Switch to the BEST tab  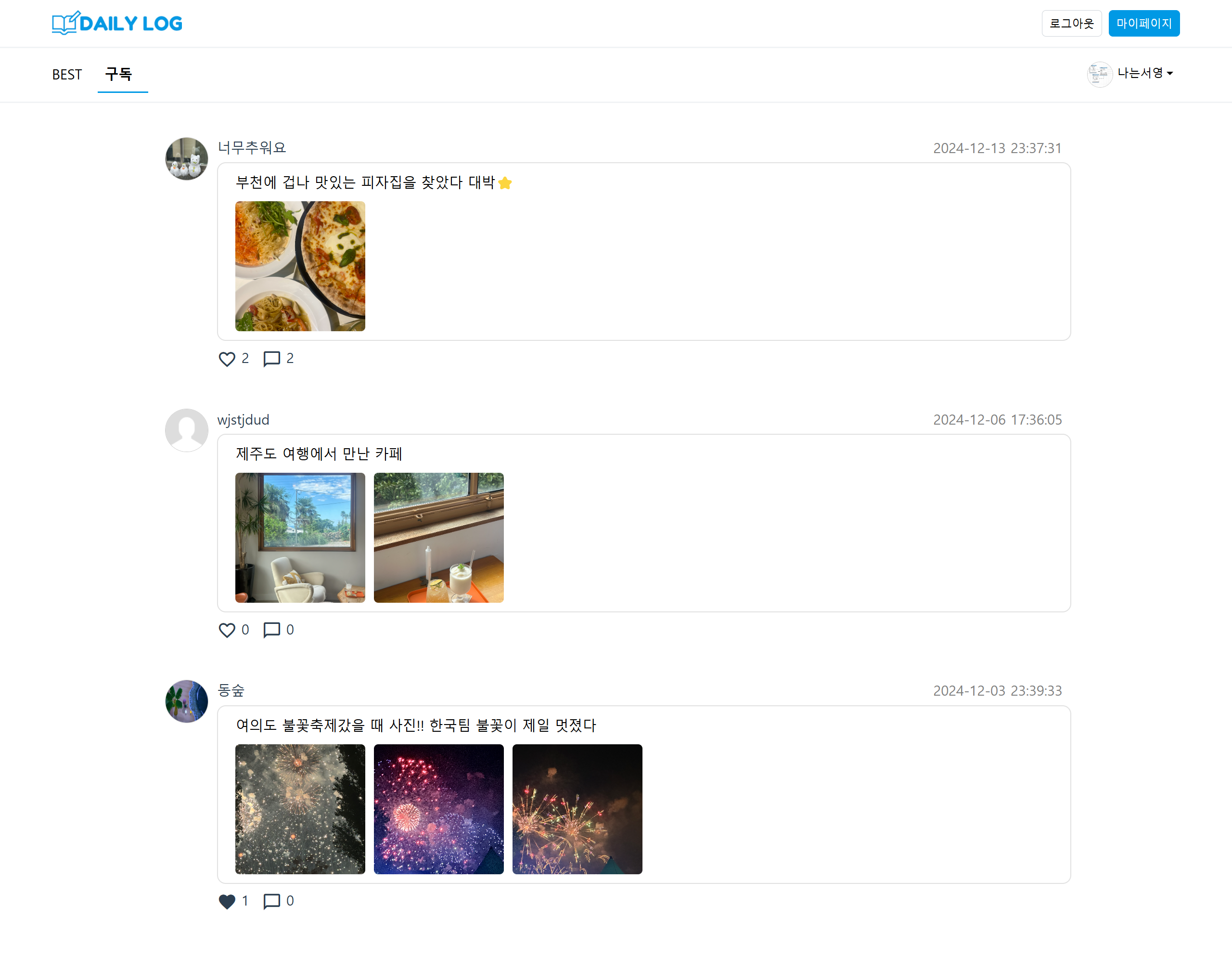66,75
